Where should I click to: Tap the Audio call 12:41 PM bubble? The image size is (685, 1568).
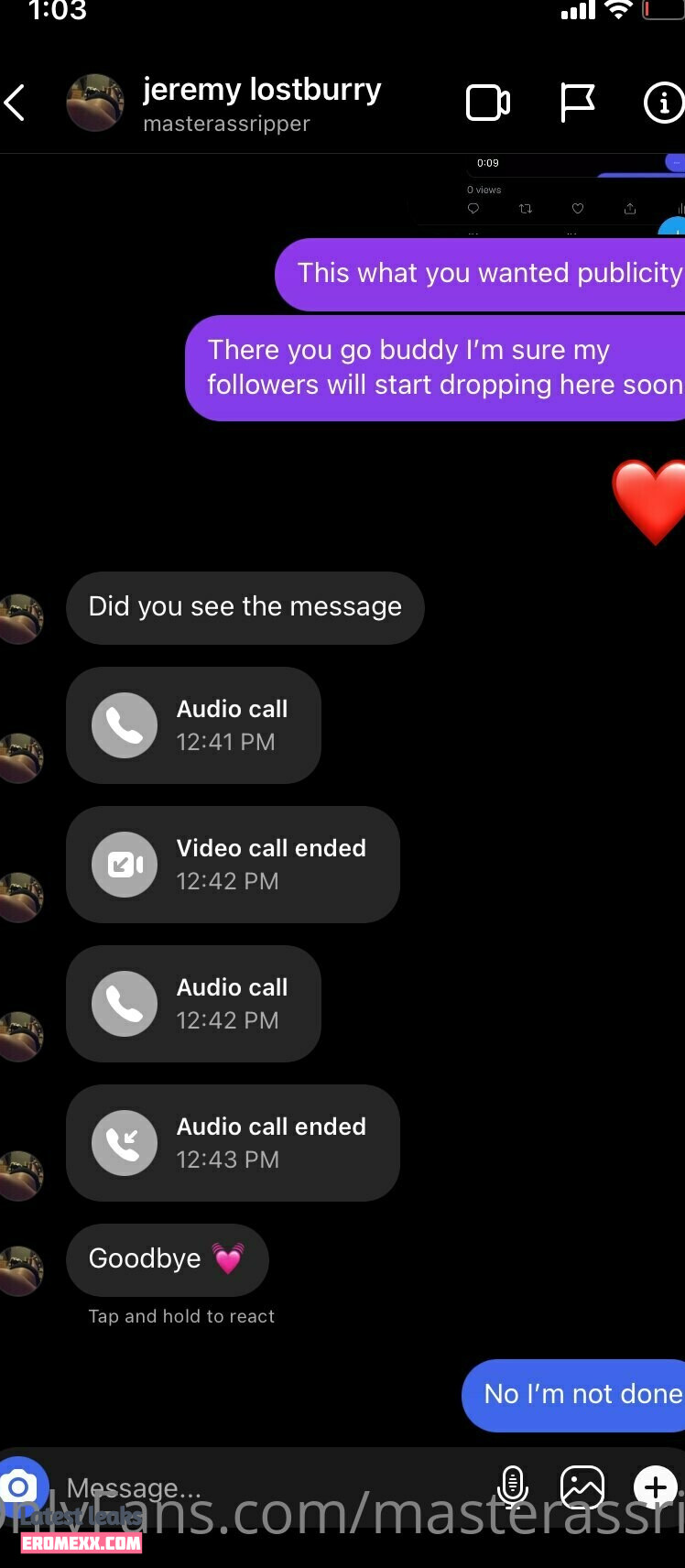pos(193,725)
